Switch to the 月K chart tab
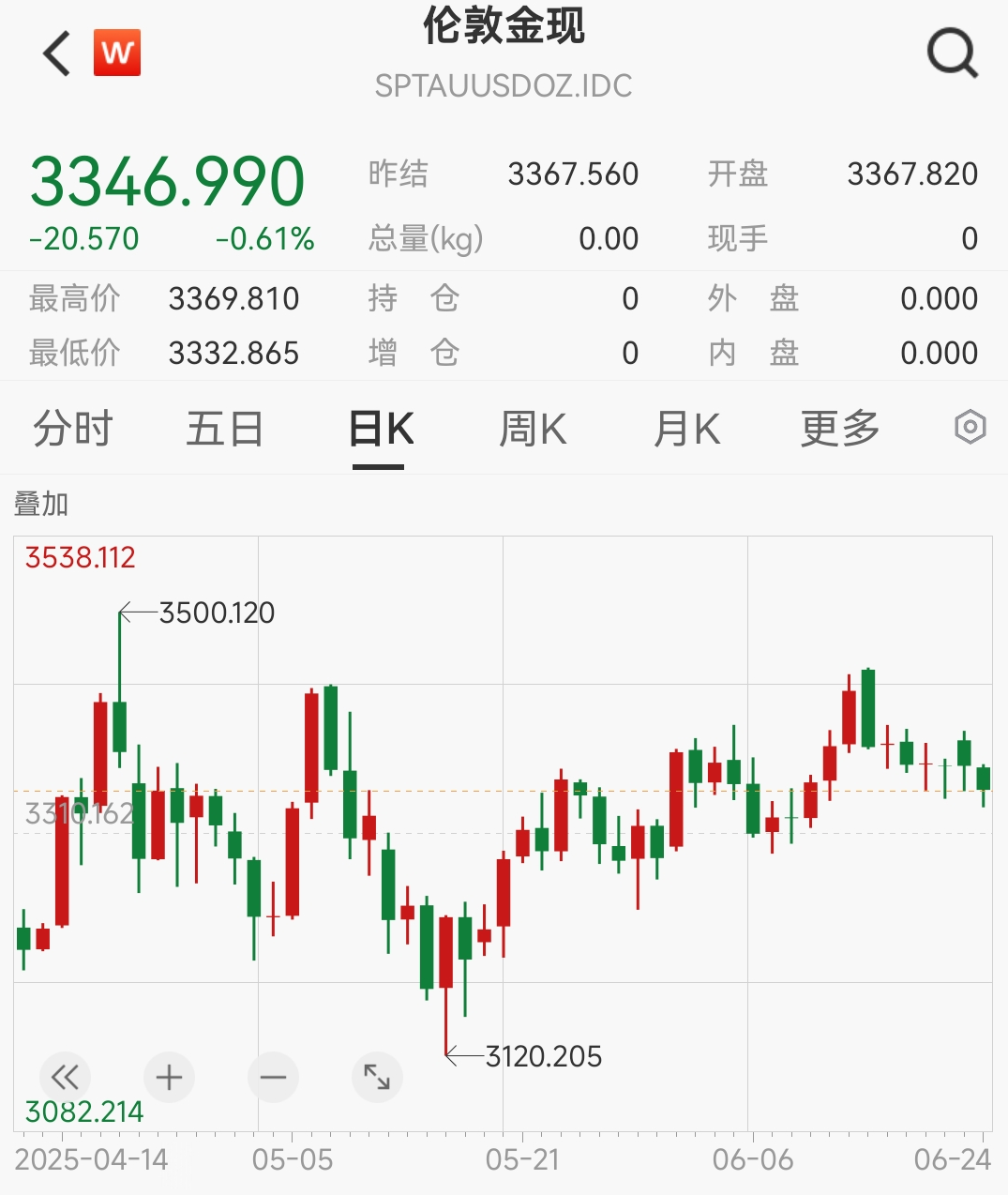Image resolution: width=1008 pixels, height=1195 pixels. point(686,430)
